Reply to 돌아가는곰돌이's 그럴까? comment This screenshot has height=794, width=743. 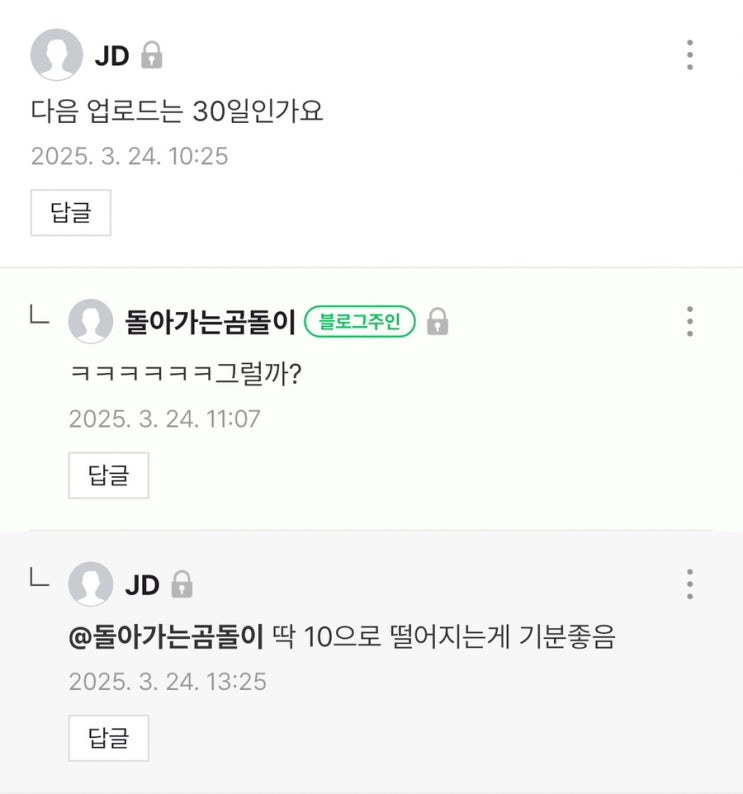pyautogui.click(x=108, y=475)
